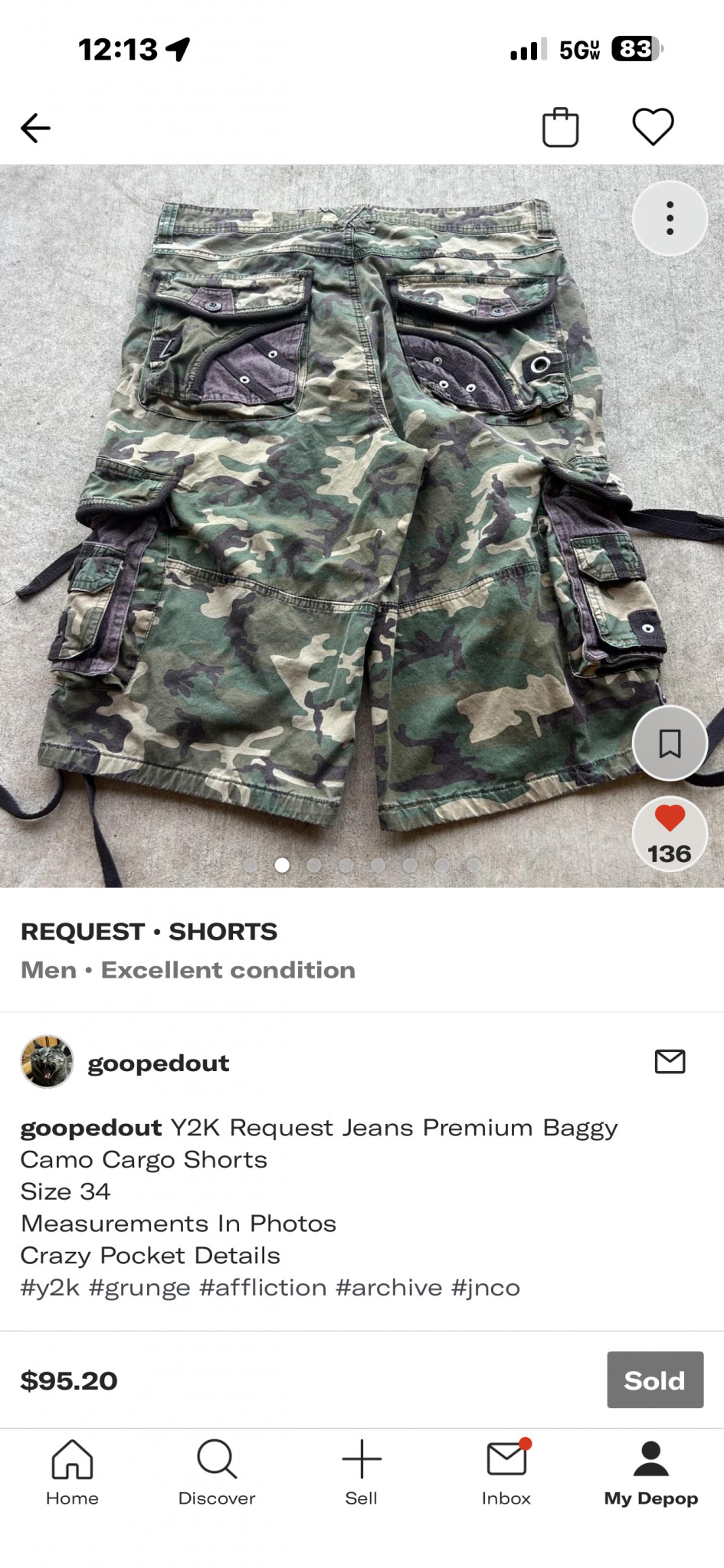The image size is (724, 1568).
Task: Open goopedout's seller profile
Action: [158, 1063]
